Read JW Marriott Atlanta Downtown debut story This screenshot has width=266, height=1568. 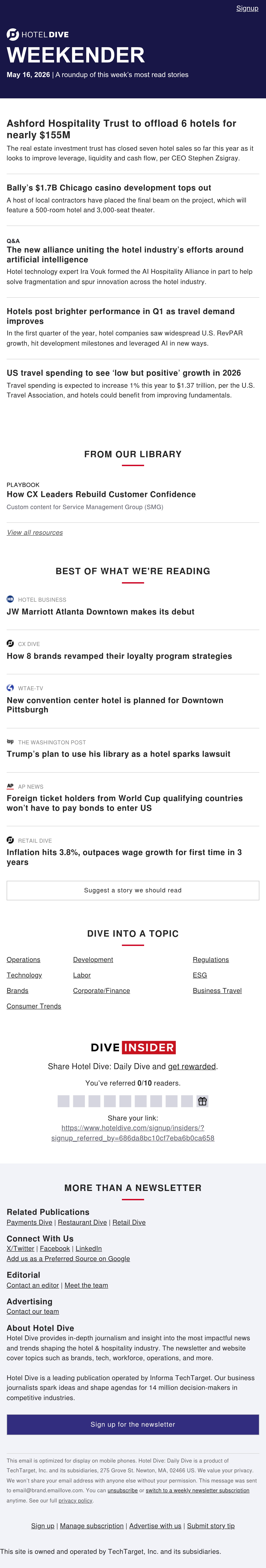pos(100,612)
